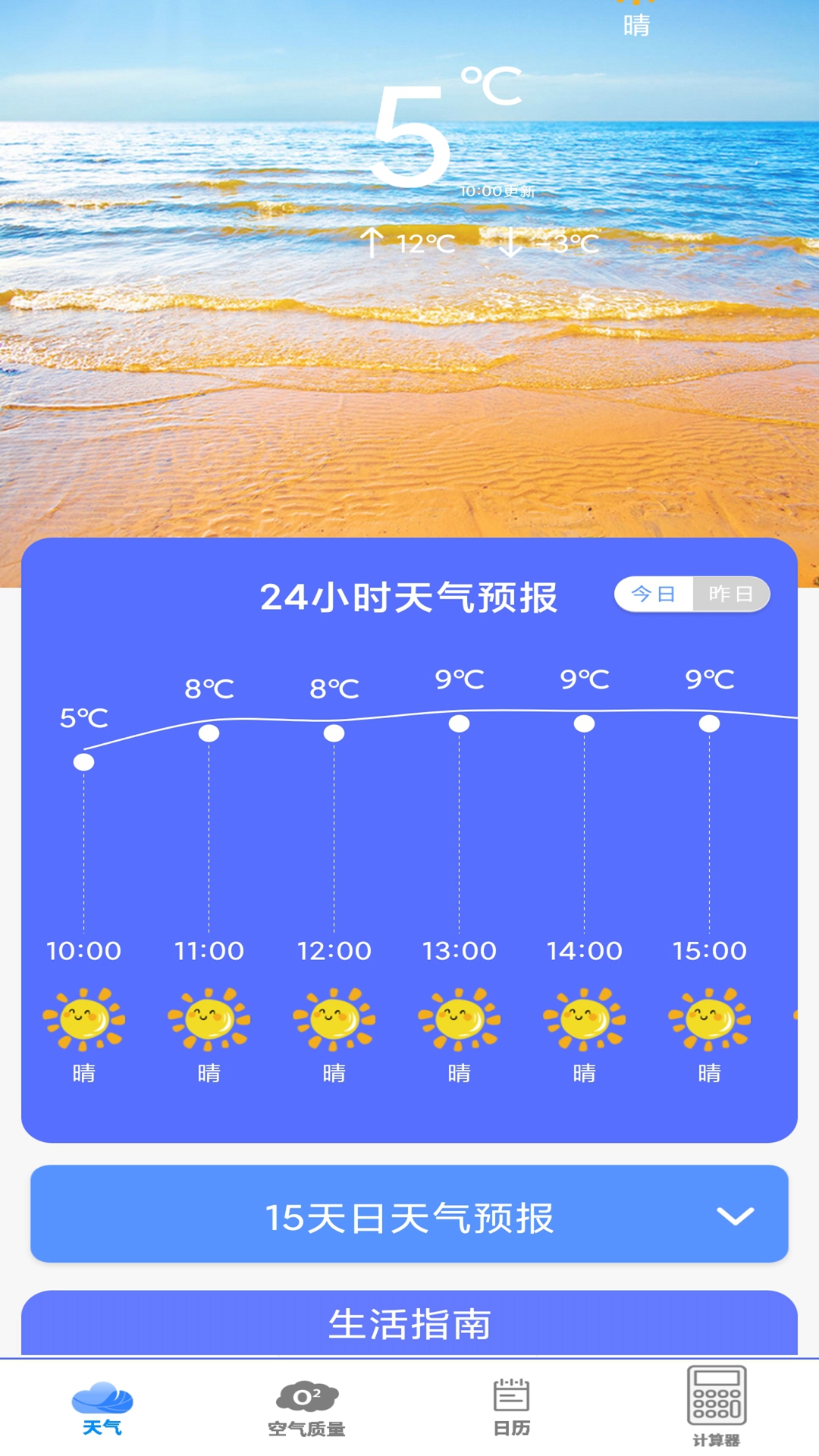
Task: Switch forecast to 昨日 (yesterday)
Action: click(x=730, y=594)
